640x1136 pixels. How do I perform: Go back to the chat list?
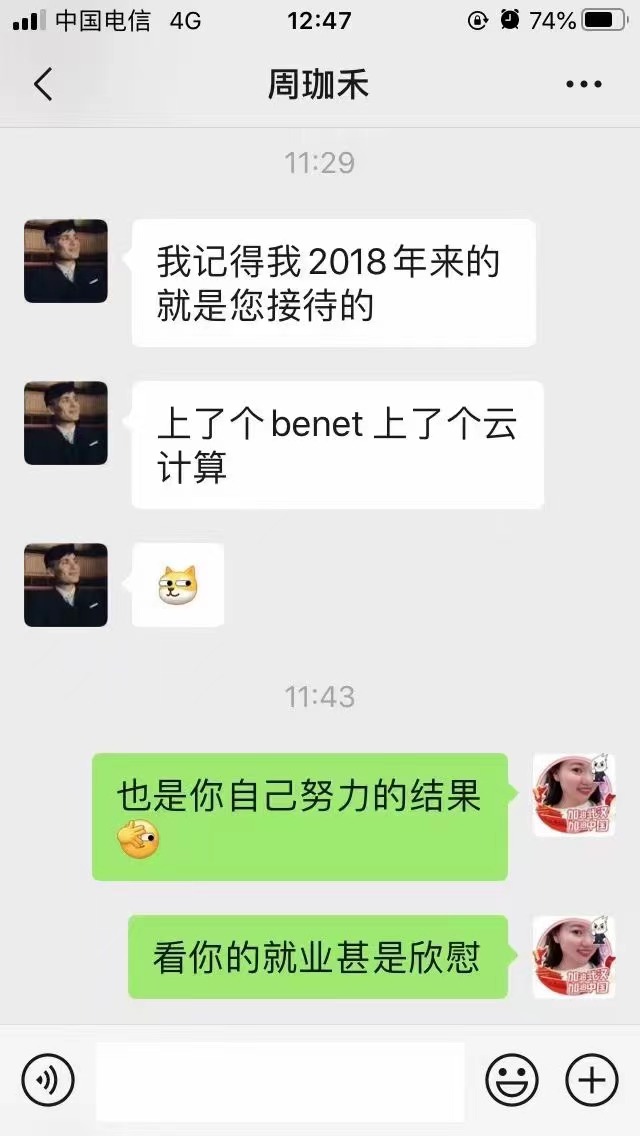43,85
